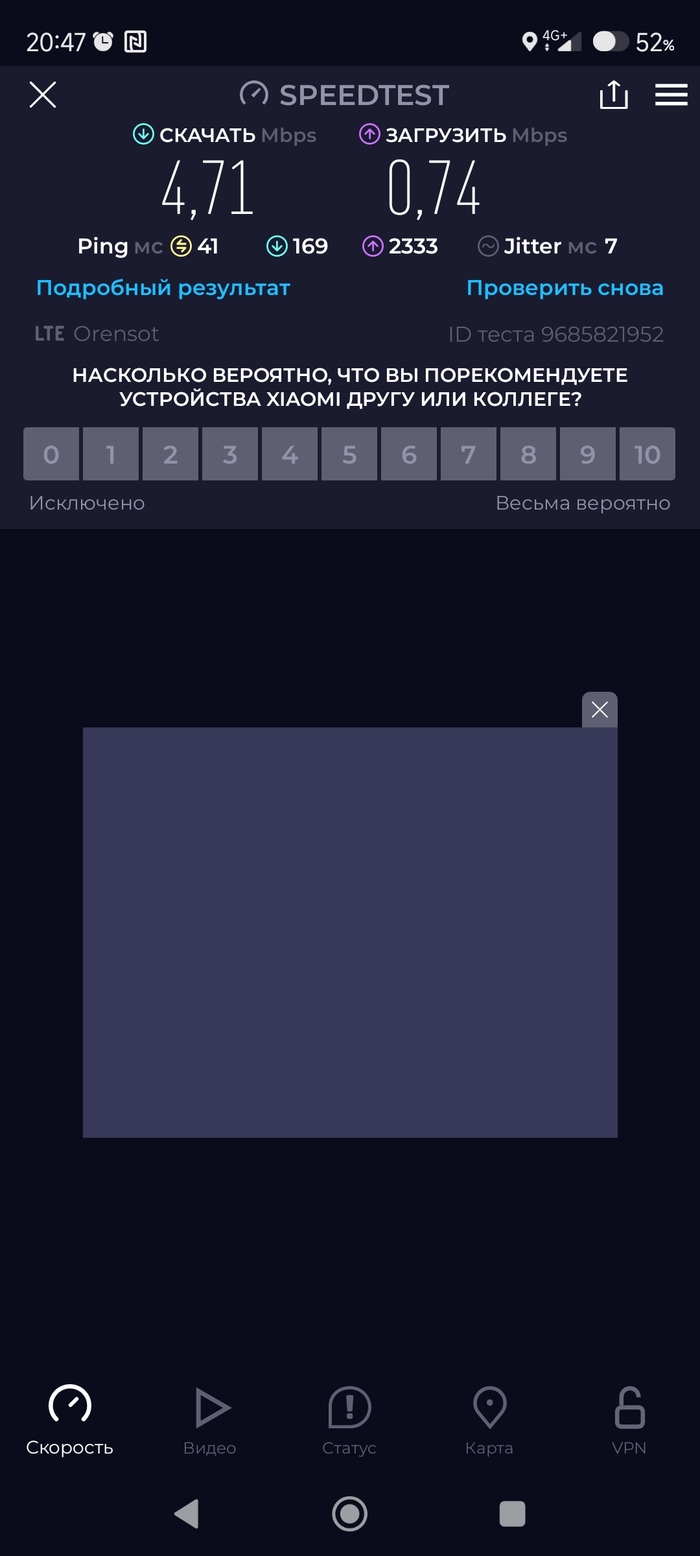Rate Xiaomi recommendation as 0

[51, 454]
